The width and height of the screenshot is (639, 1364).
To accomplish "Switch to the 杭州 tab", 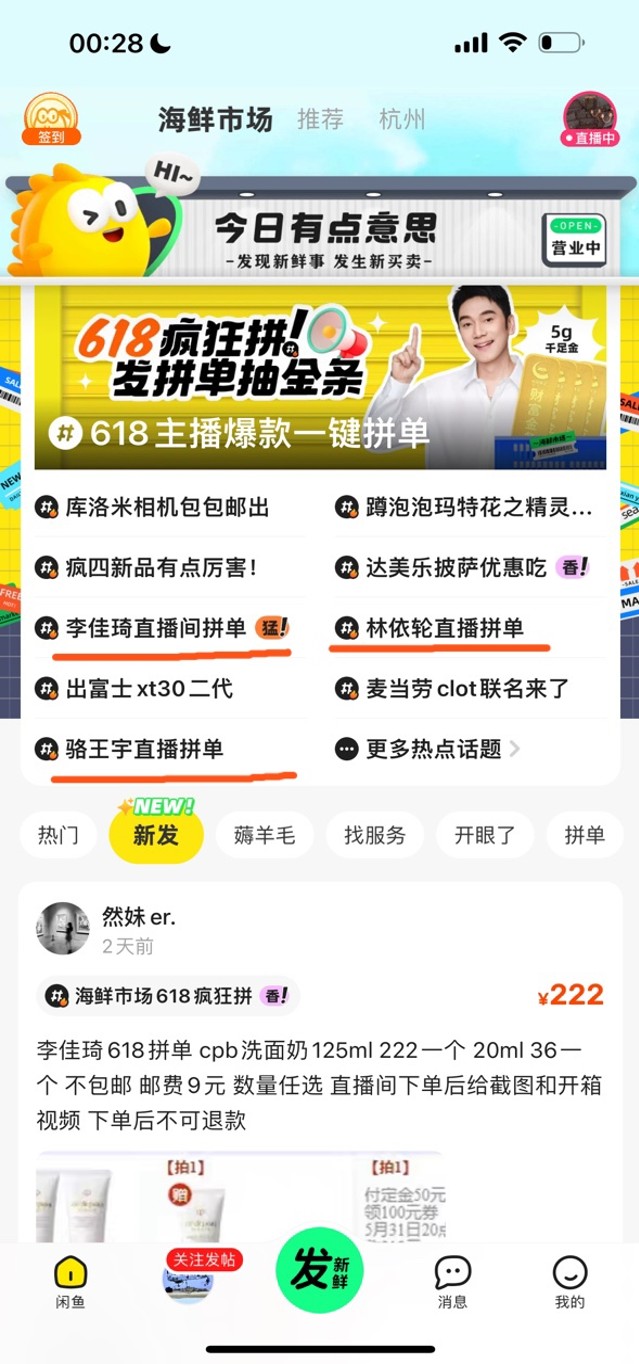I will (402, 120).
